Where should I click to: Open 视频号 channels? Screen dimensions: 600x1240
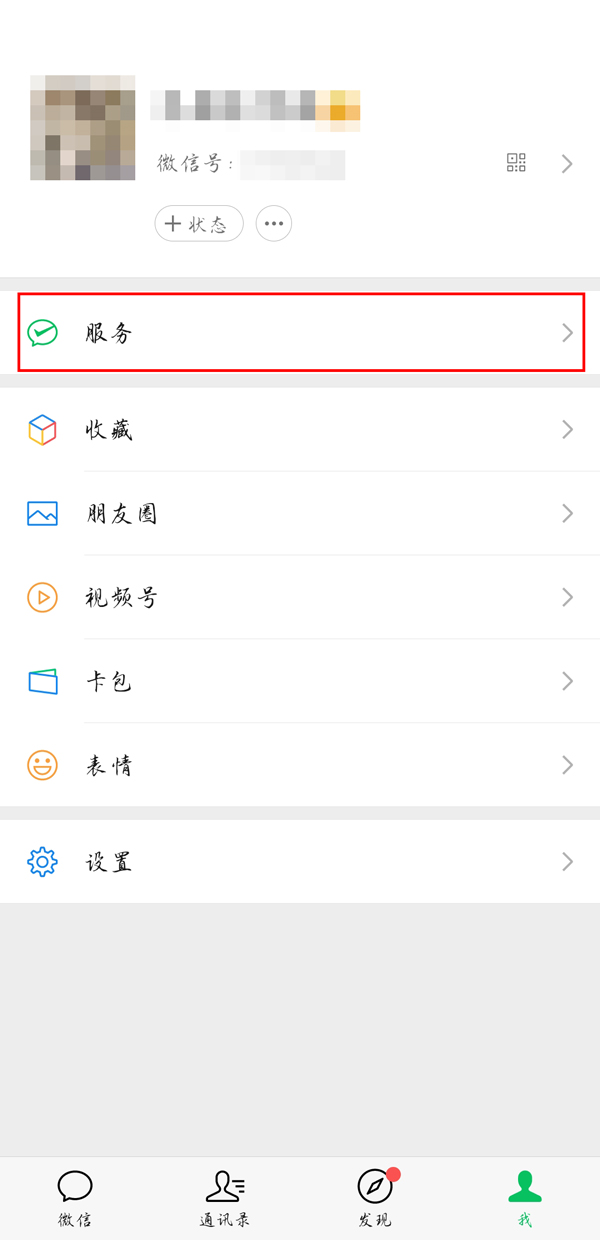click(x=300, y=598)
